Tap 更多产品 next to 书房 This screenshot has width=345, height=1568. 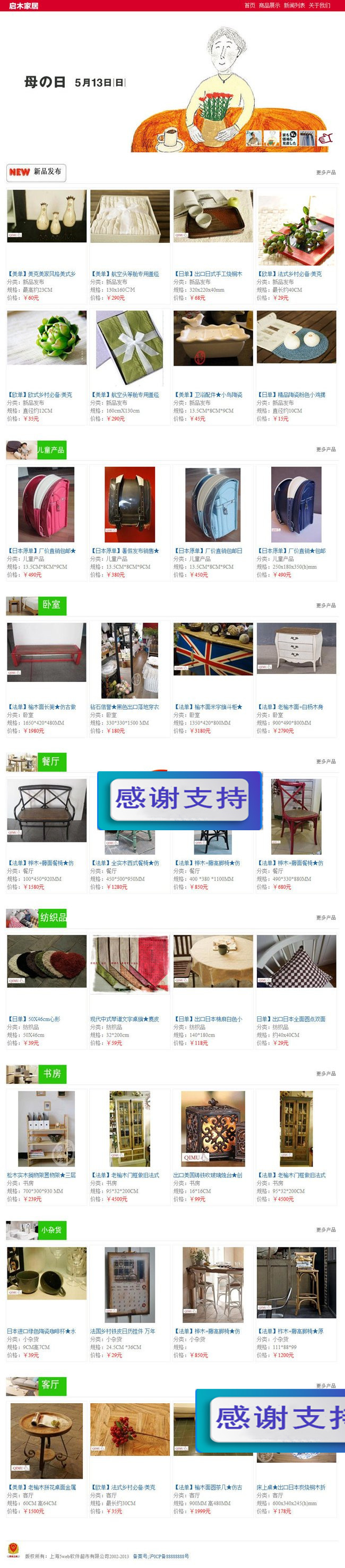(x=325, y=1073)
